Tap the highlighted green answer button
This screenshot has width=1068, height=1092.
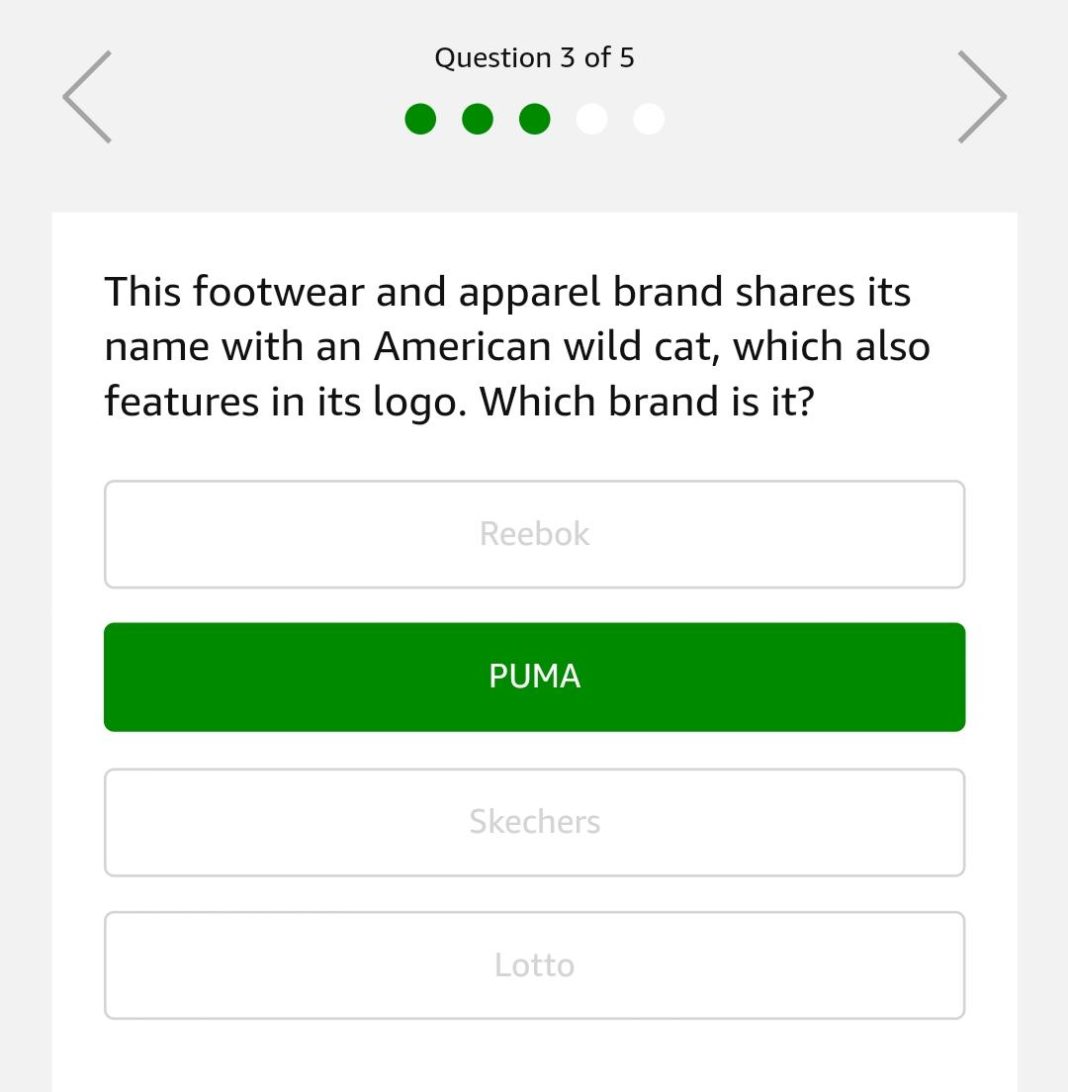click(x=534, y=676)
